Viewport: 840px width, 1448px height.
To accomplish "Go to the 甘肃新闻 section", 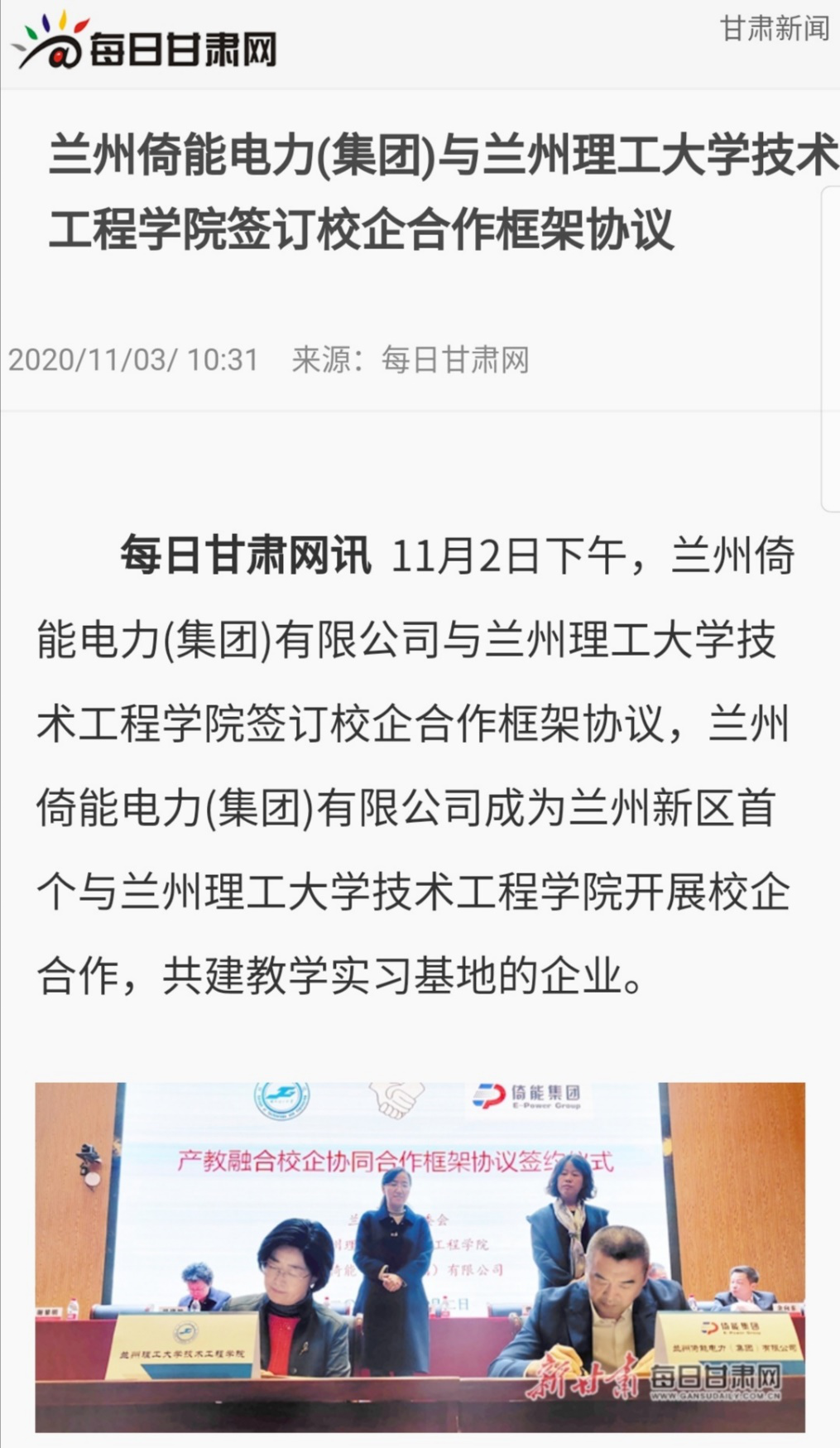I will 774,29.
